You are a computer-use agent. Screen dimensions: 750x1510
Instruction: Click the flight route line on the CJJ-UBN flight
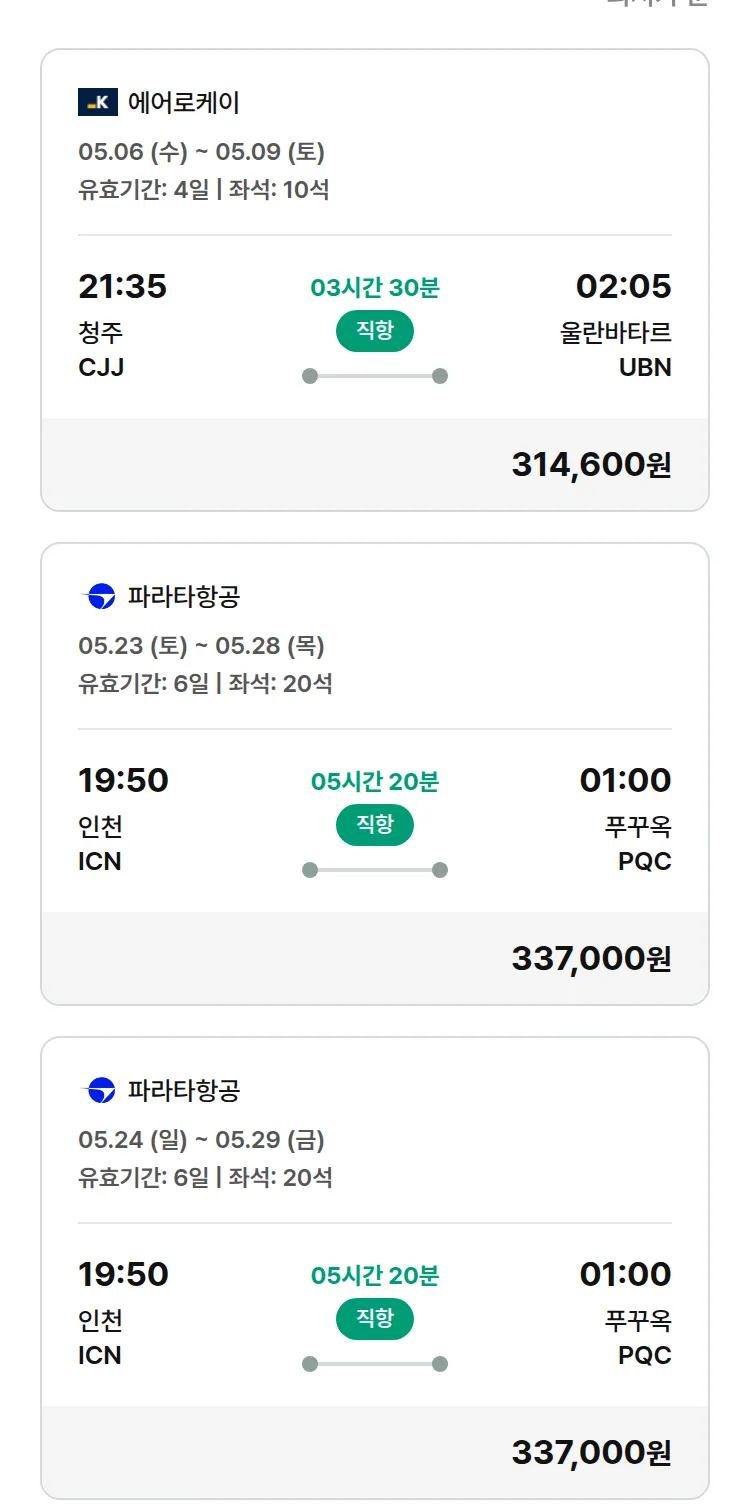click(x=374, y=375)
